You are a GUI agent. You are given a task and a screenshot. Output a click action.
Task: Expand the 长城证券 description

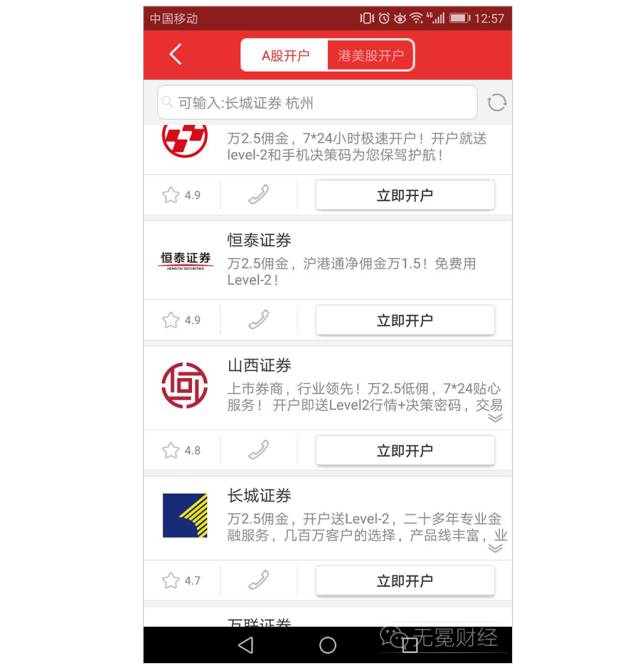495,548
